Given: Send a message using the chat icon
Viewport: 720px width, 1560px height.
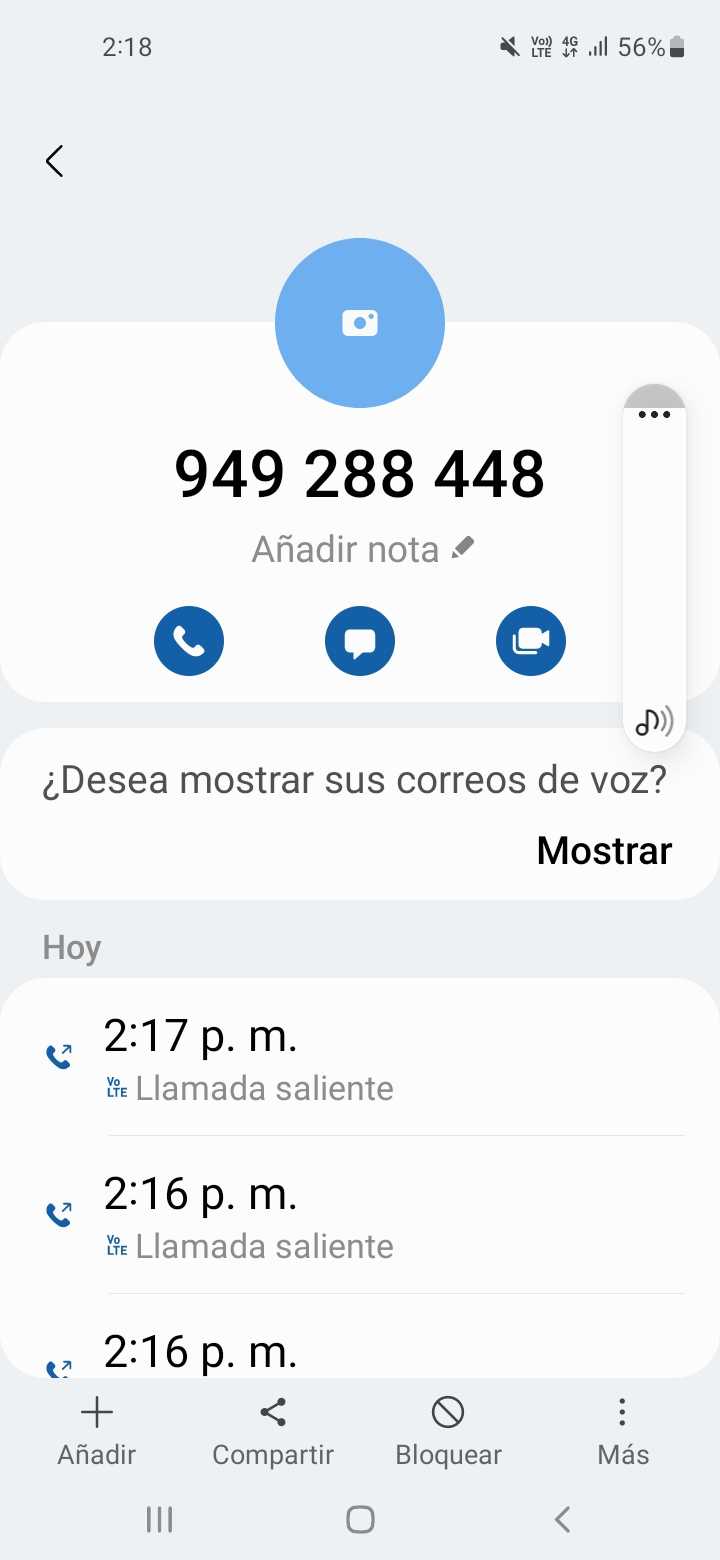Looking at the screenshot, I should (x=360, y=641).
